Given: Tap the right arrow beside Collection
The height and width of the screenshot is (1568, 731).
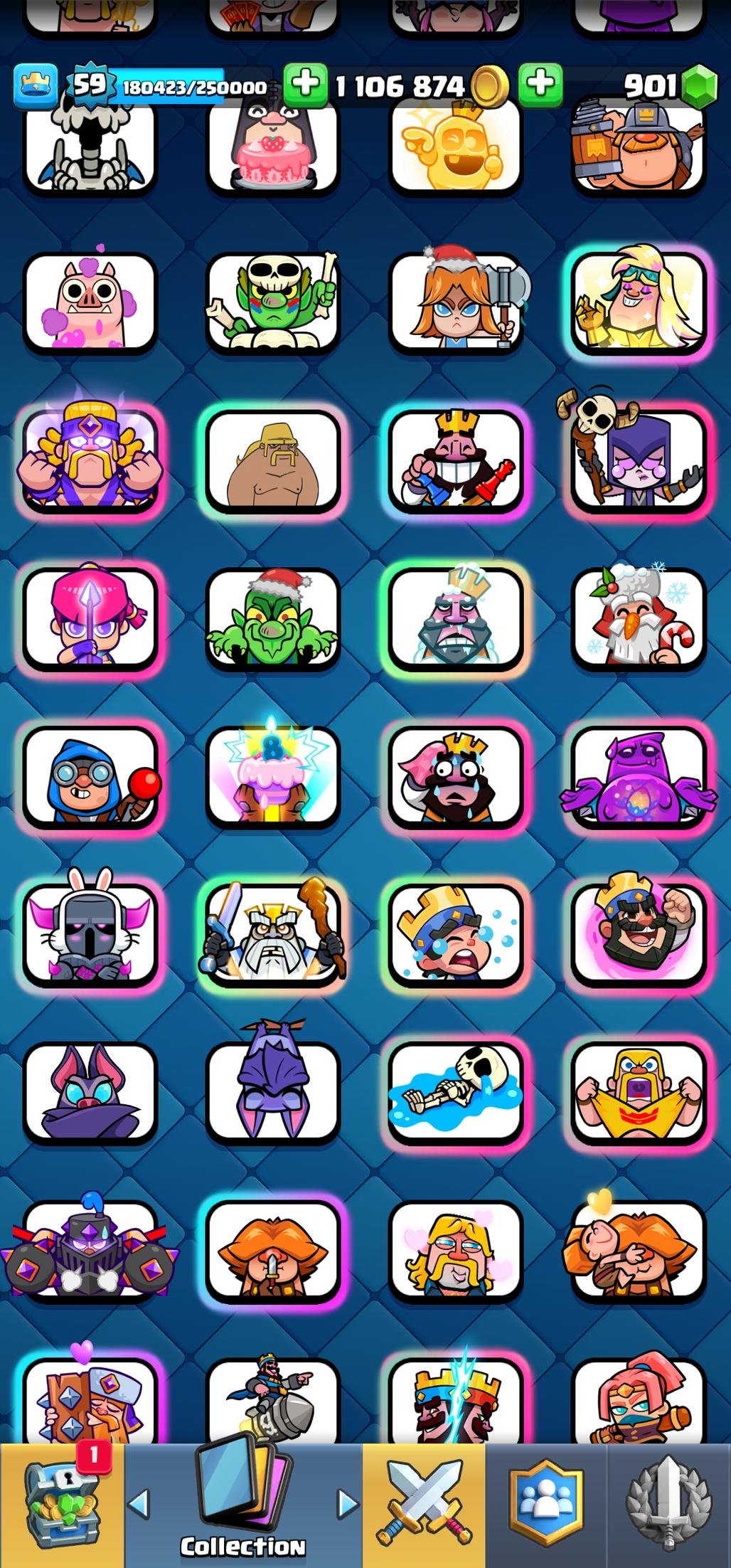Looking at the screenshot, I should 348,1503.
